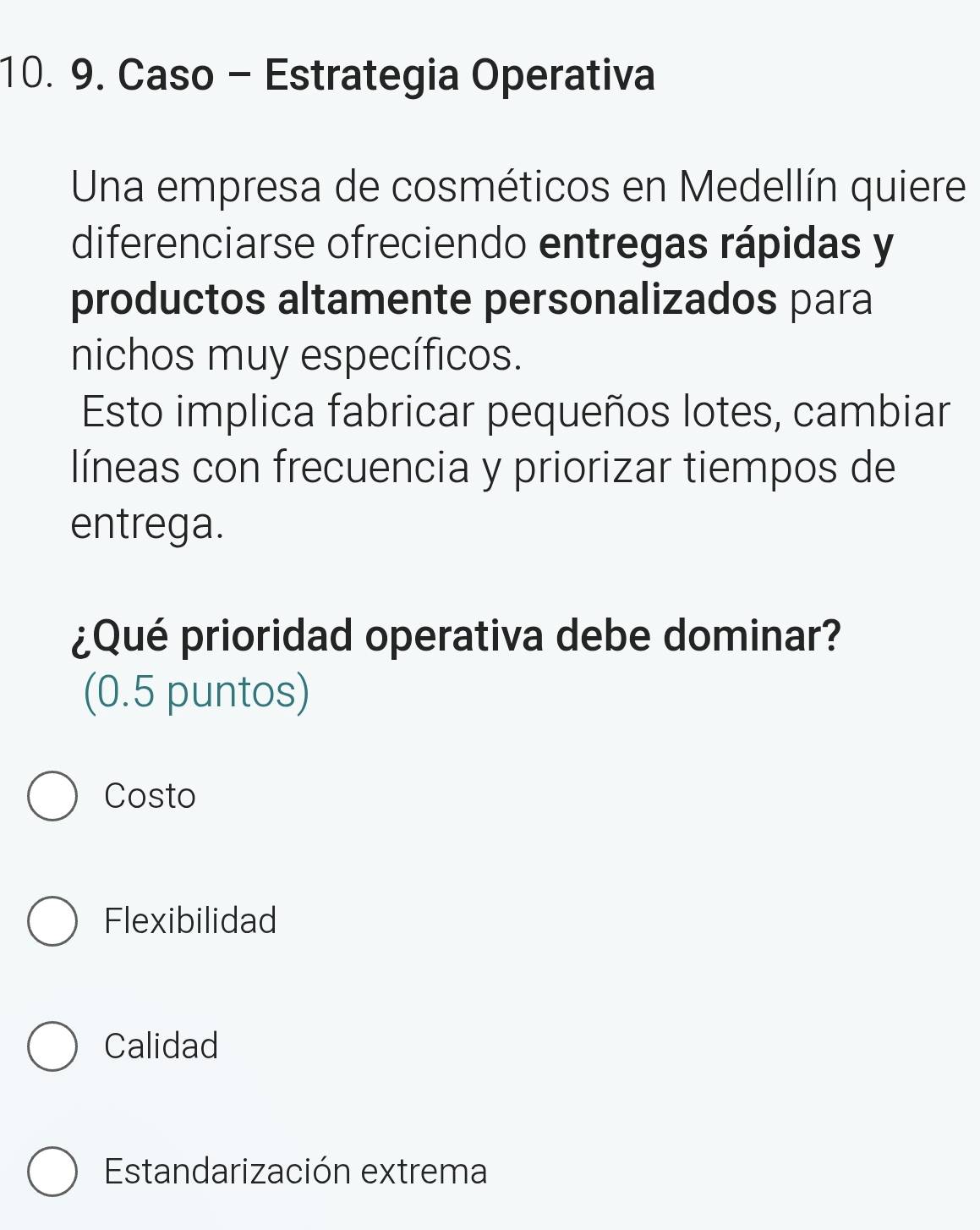This screenshot has width=980, height=1230.
Task: Select the Costo answer option
Action: pos(52,796)
